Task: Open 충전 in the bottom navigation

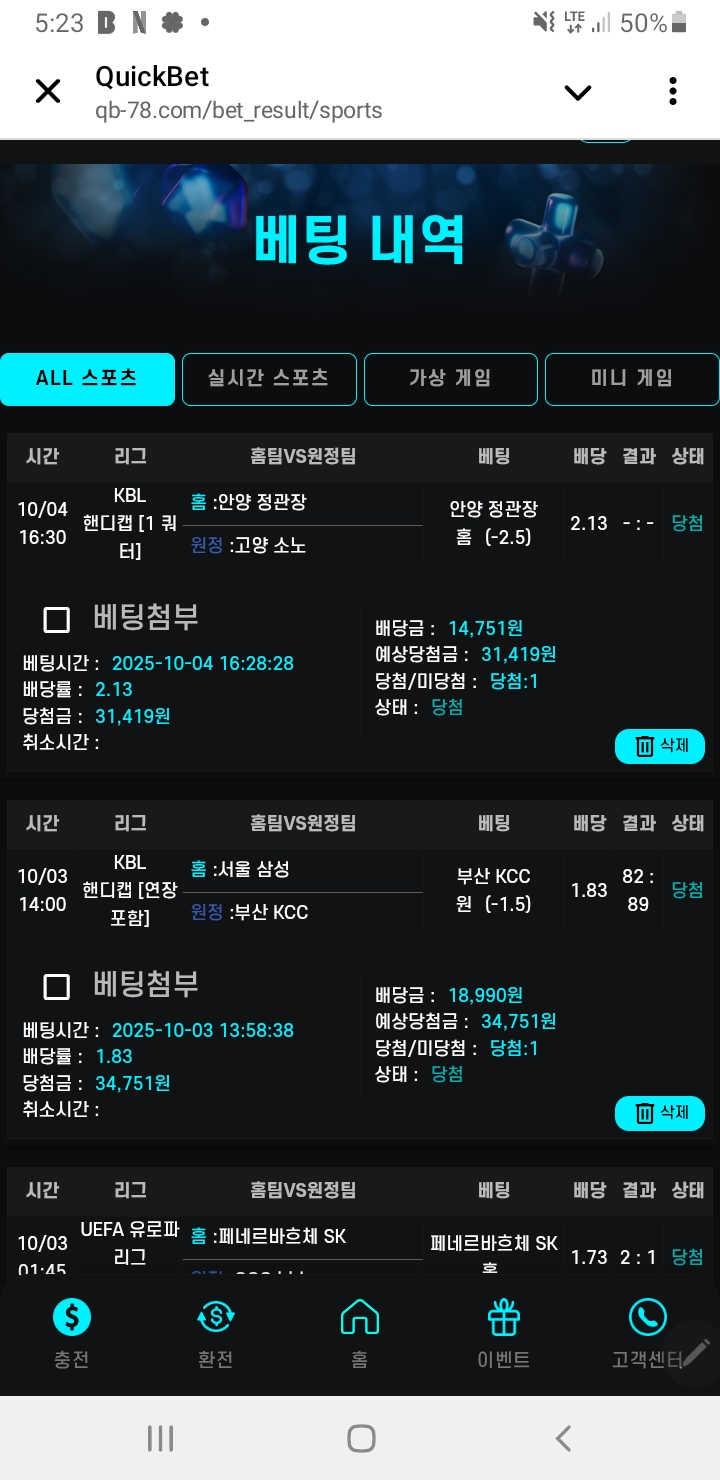Action: point(72,1333)
